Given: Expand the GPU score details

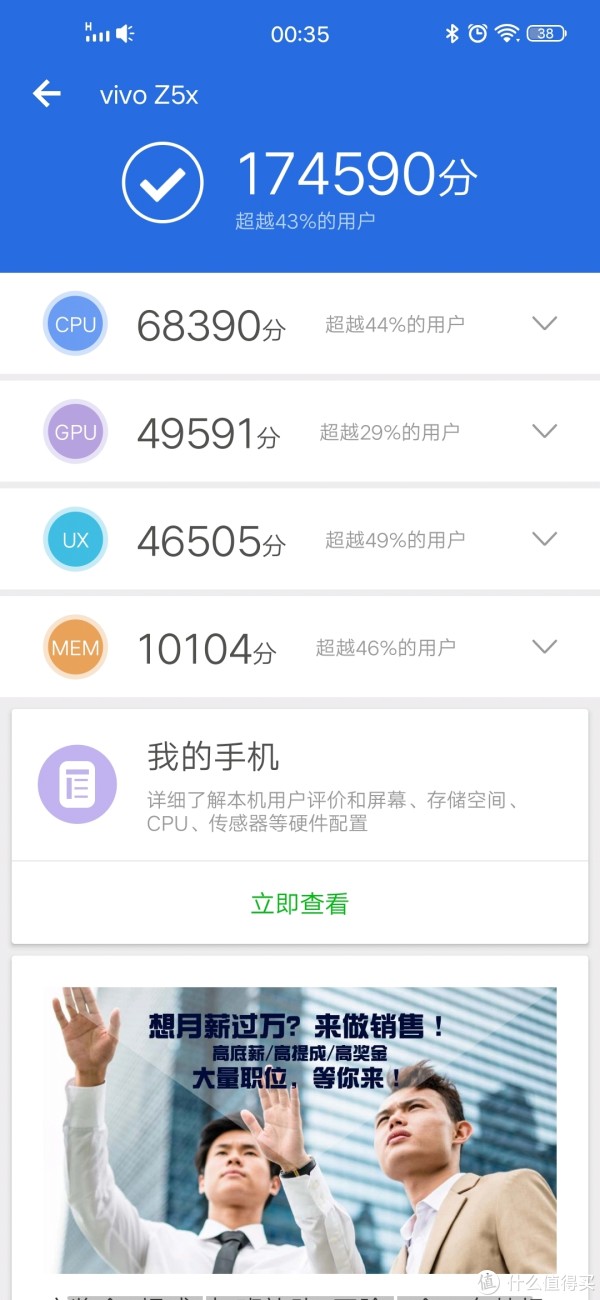Looking at the screenshot, I should point(544,431).
